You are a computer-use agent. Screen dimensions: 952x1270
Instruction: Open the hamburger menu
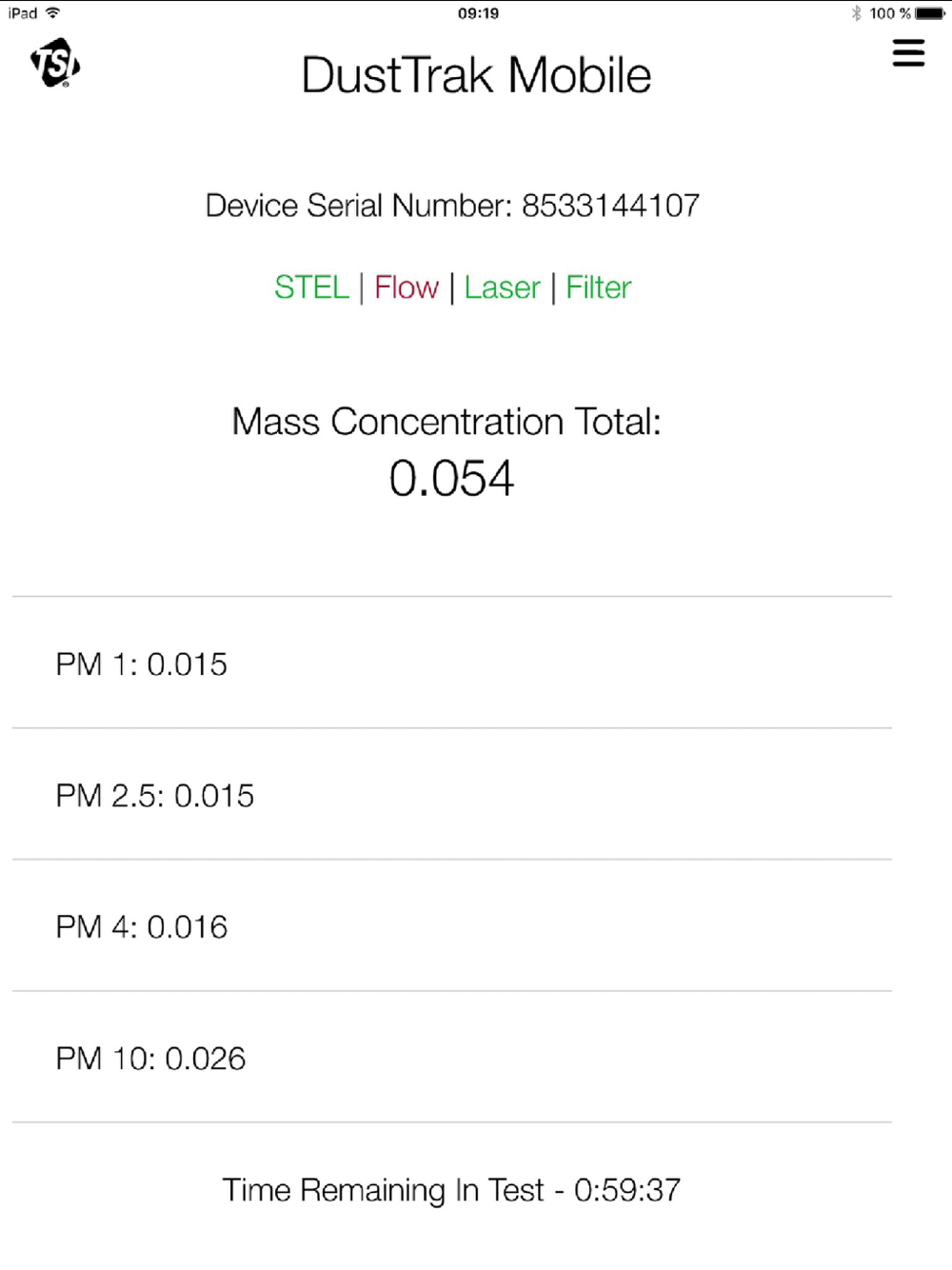tap(908, 53)
